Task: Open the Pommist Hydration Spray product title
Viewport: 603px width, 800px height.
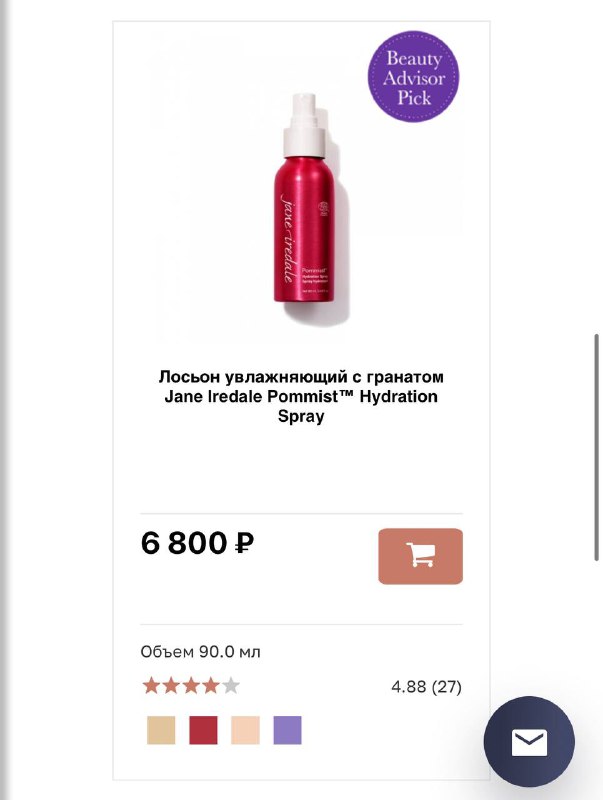Action: coord(301,397)
